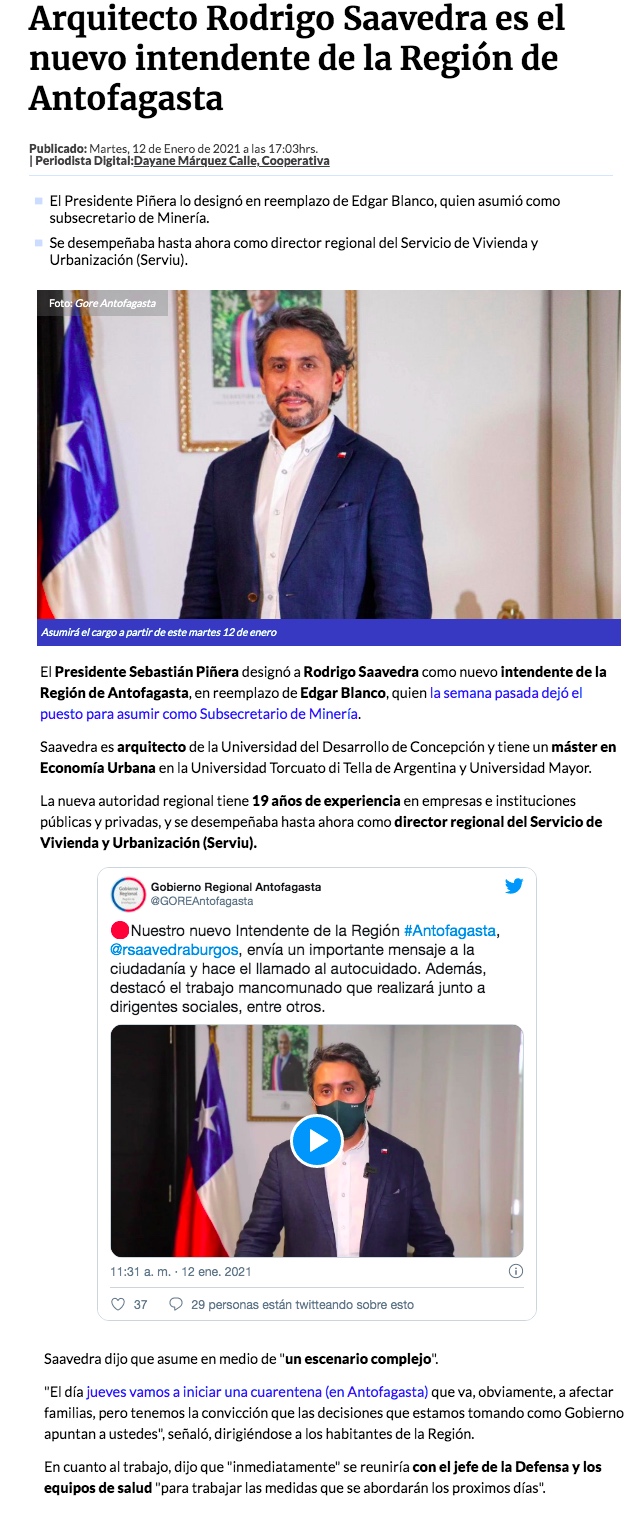Open @rsaavedraburgos mention in tweet
The height and width of the screenshot is (1526, 639).
pyautogui.click(x=175, y=948)
